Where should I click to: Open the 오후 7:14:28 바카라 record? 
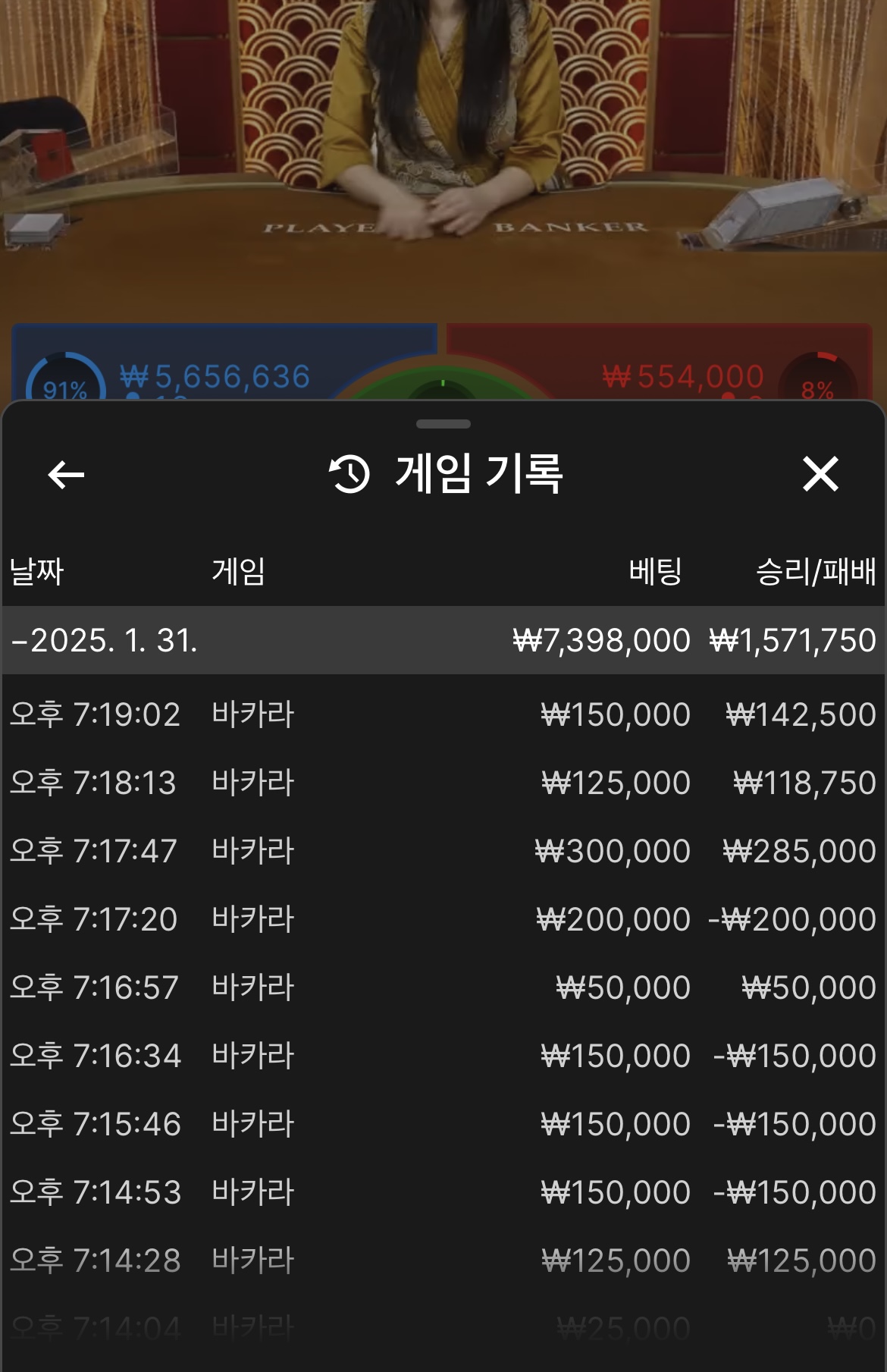coord(443,1261)
